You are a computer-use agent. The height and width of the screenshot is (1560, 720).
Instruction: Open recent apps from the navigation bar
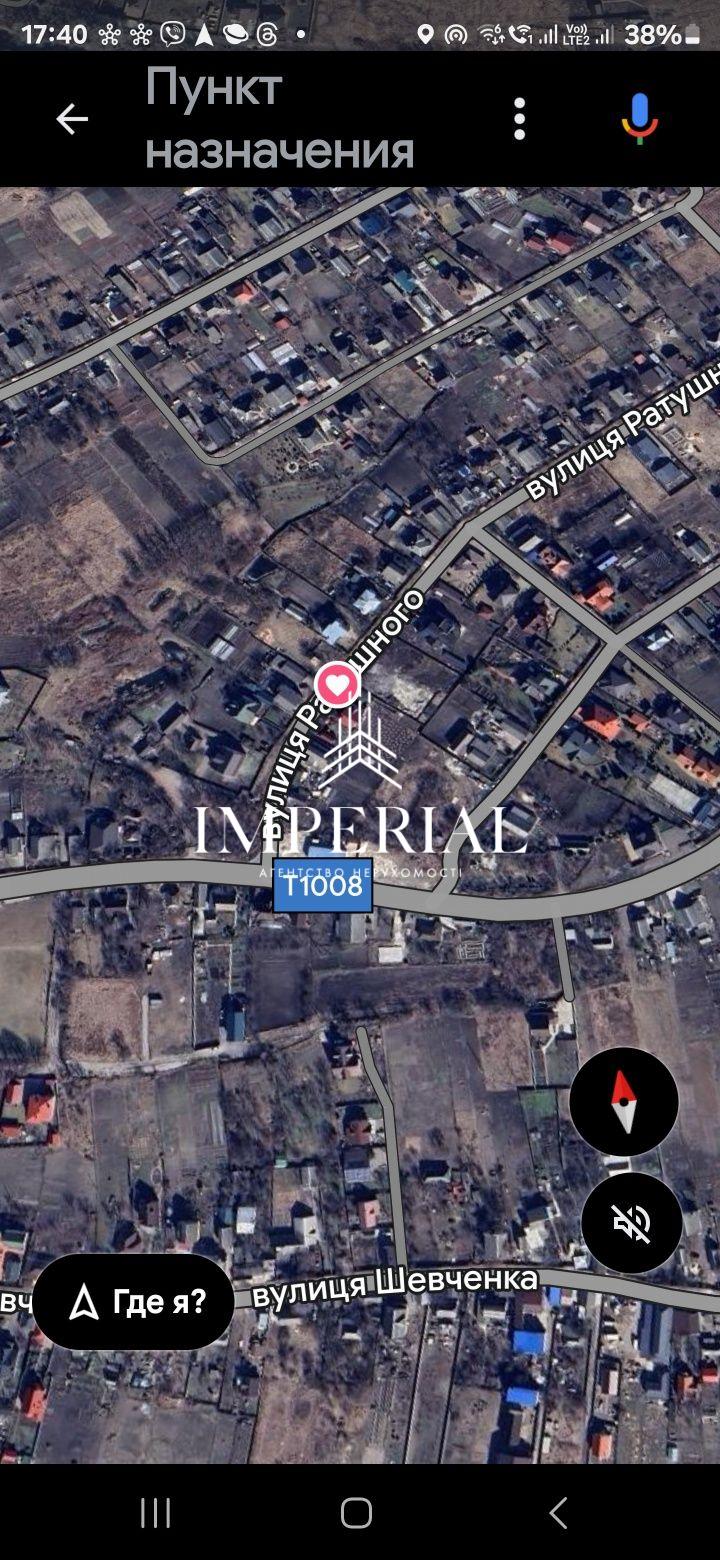coord(155,1513)
